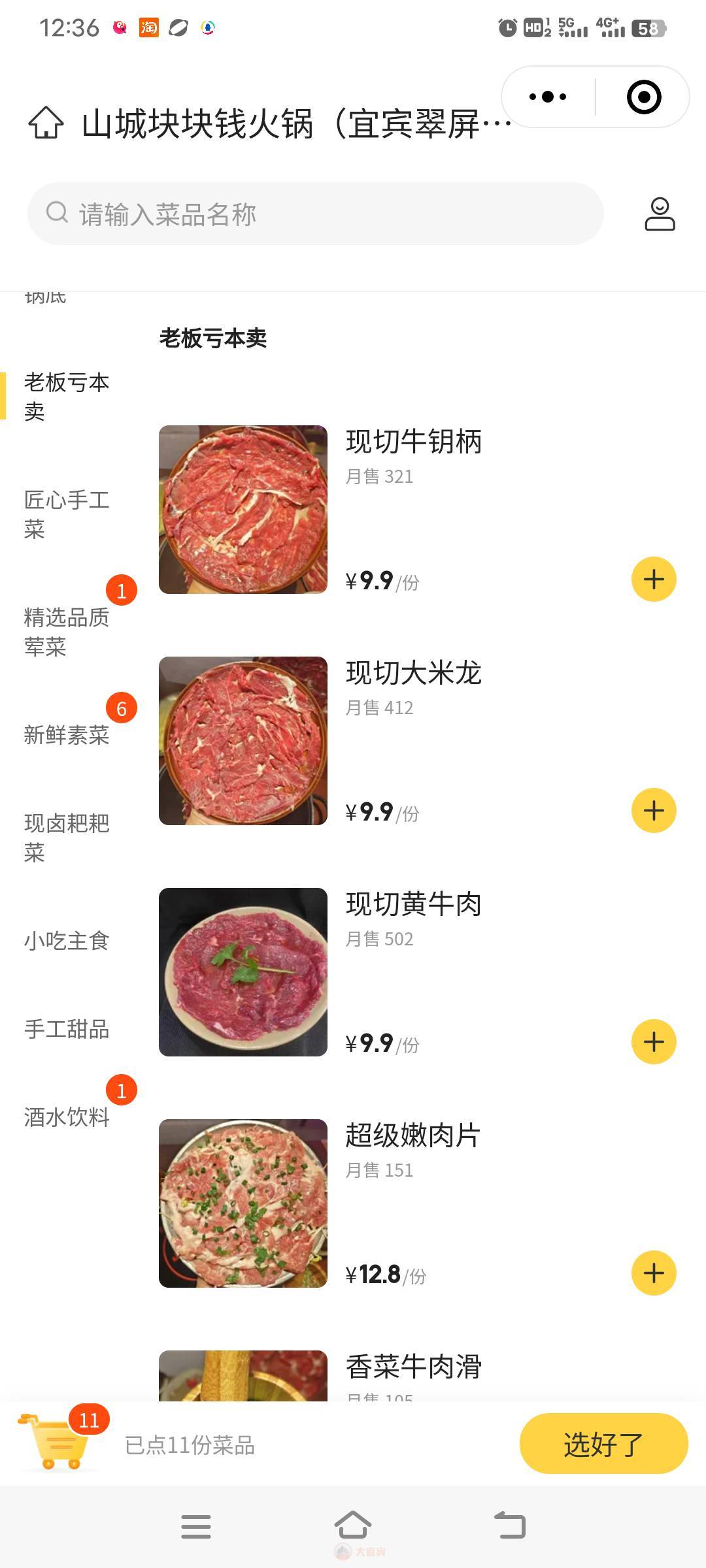Select the 匠心手工菜 category
This screenshot has width=706, height=1568.
[66, 514]
